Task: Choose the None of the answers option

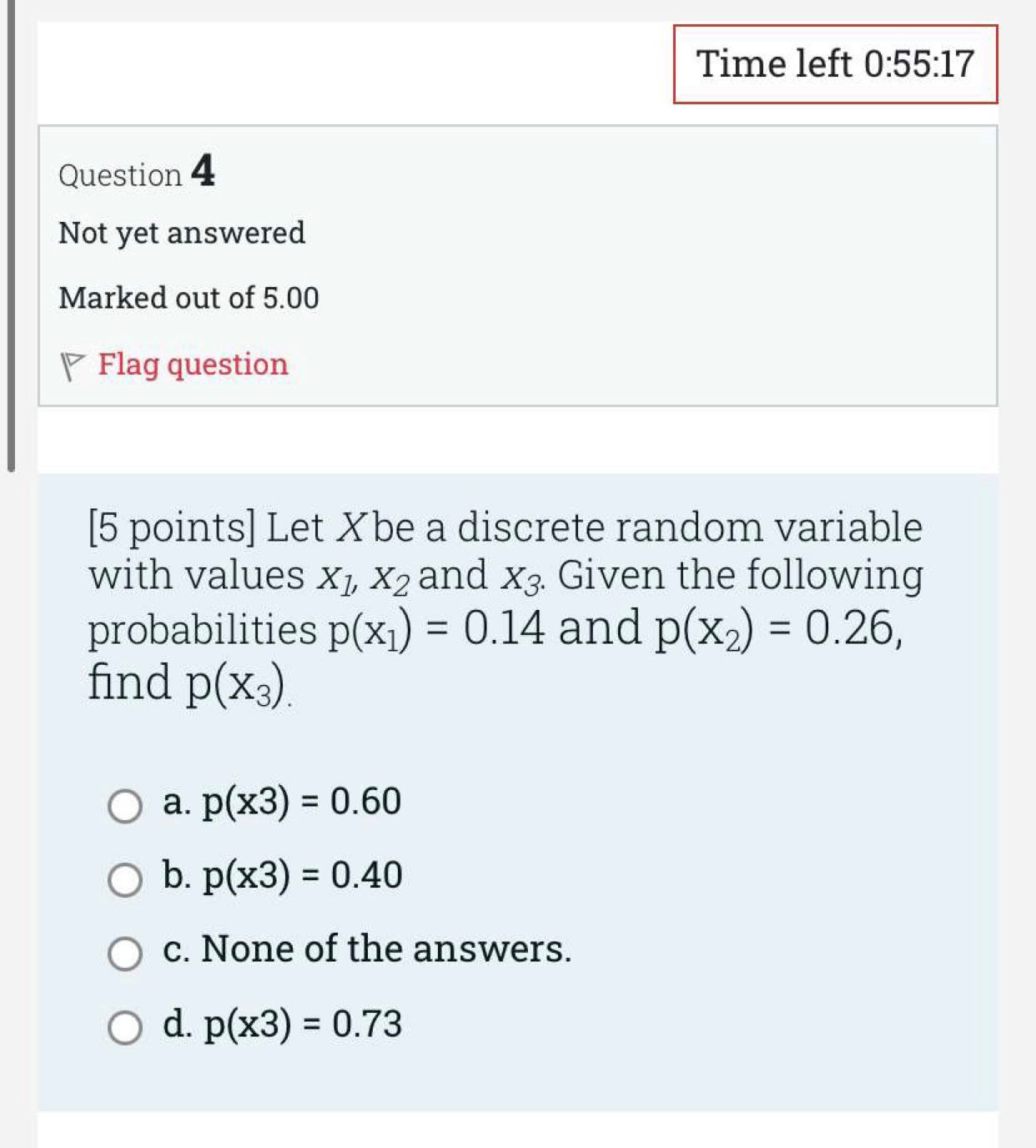Action: [x=367, y=949]
